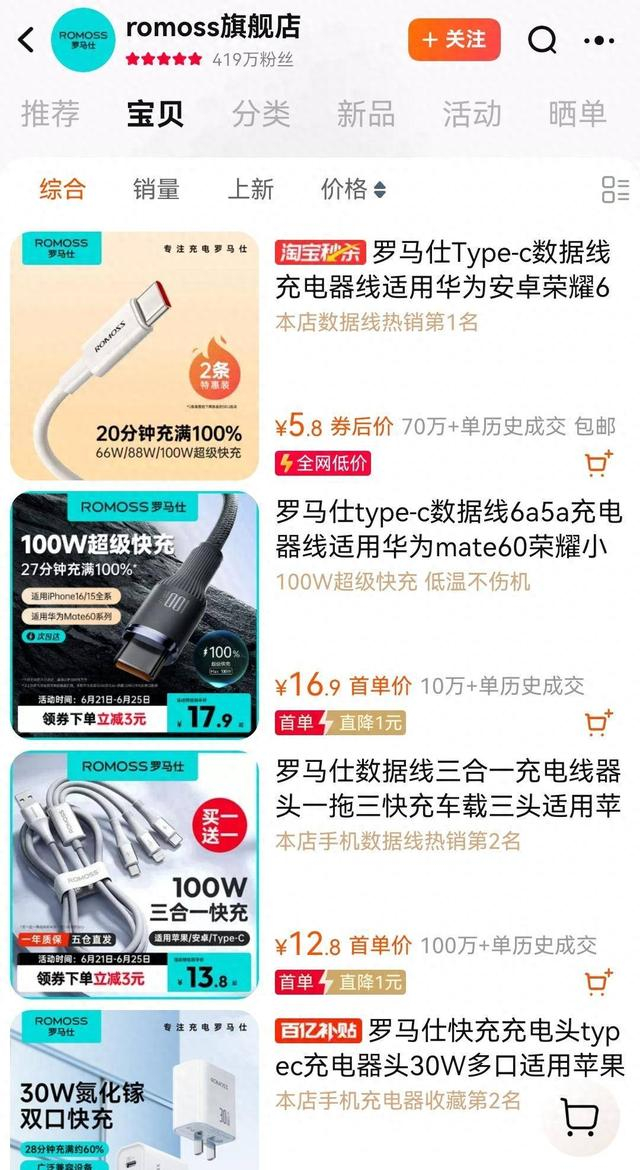Open the ¥16.9 100W cable product
The image size is (640, 1170).
[x=448, y=530]
